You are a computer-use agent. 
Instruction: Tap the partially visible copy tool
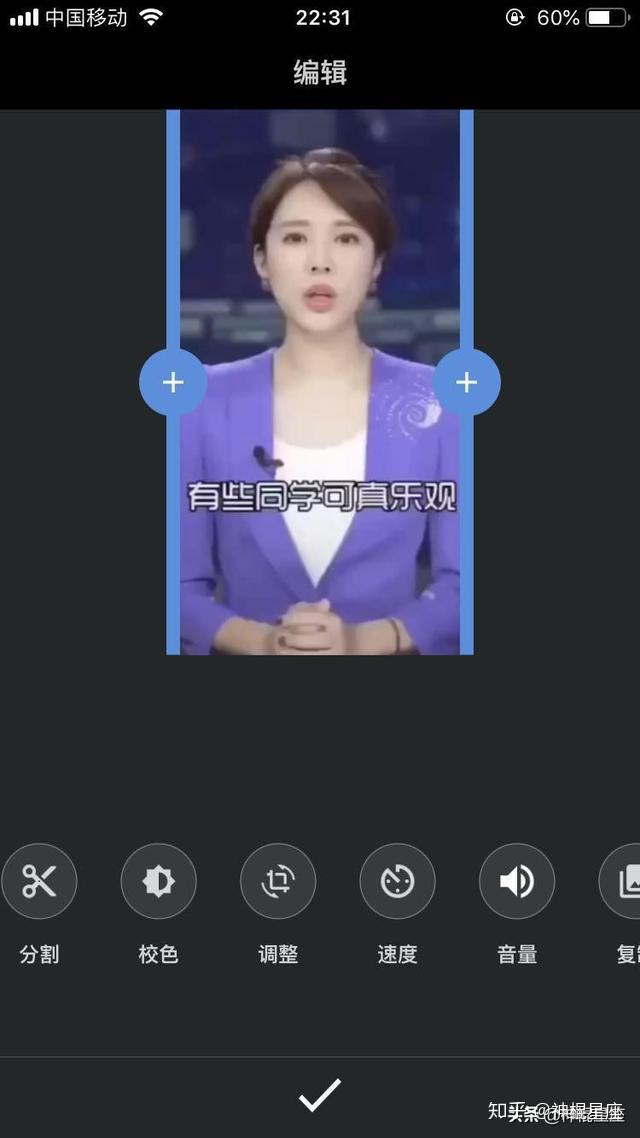click(x=622, y=881)
